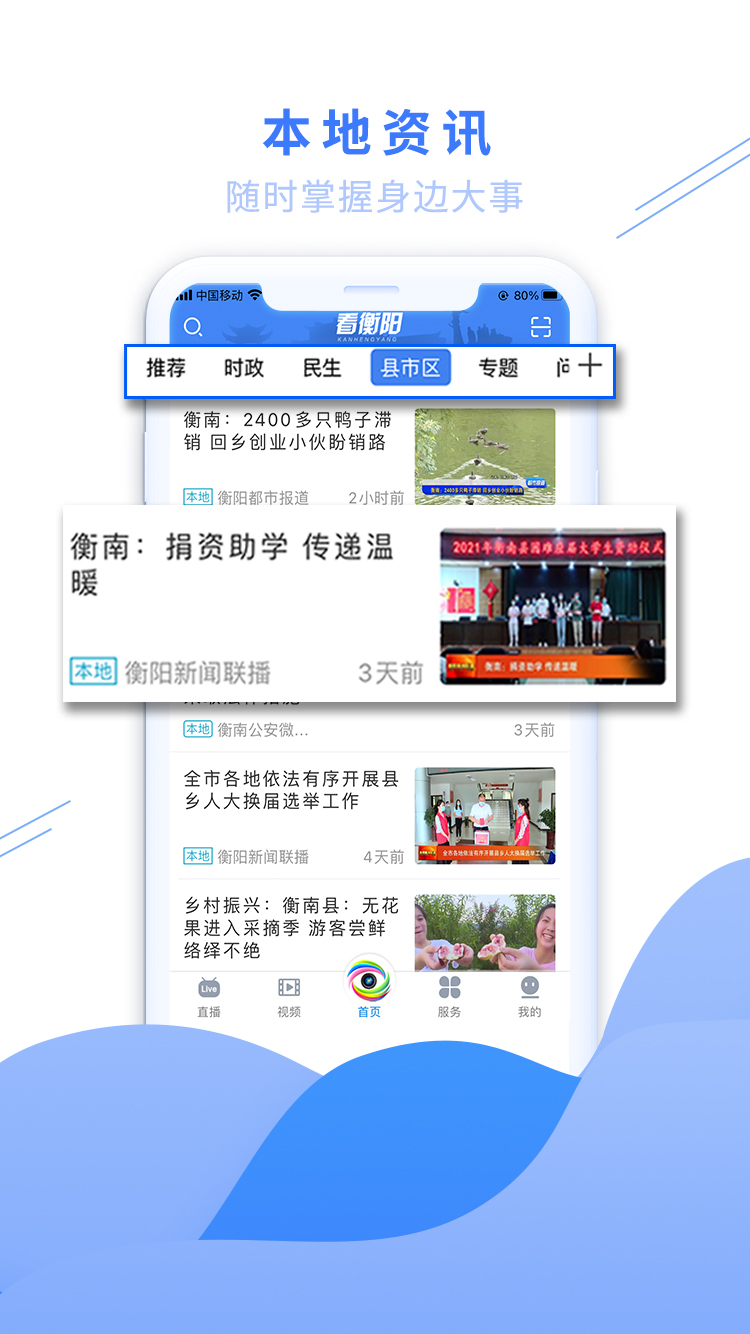This screenshot has height=1334, width=750.
Task: Open 直播 (Live) from the bottom bar
Action: tap(207, 996)
